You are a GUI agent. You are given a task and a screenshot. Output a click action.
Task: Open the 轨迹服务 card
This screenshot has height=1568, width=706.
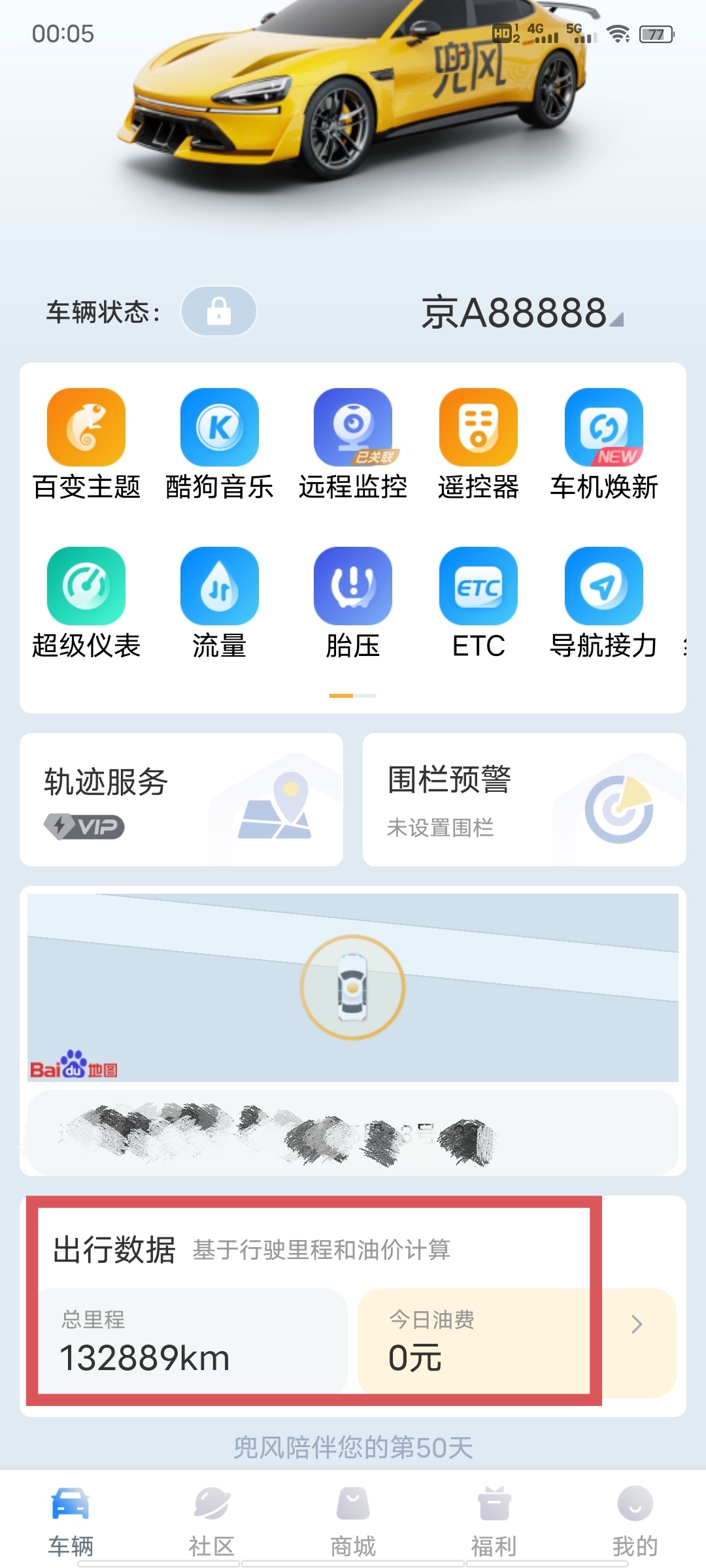[x=181, y=800]
